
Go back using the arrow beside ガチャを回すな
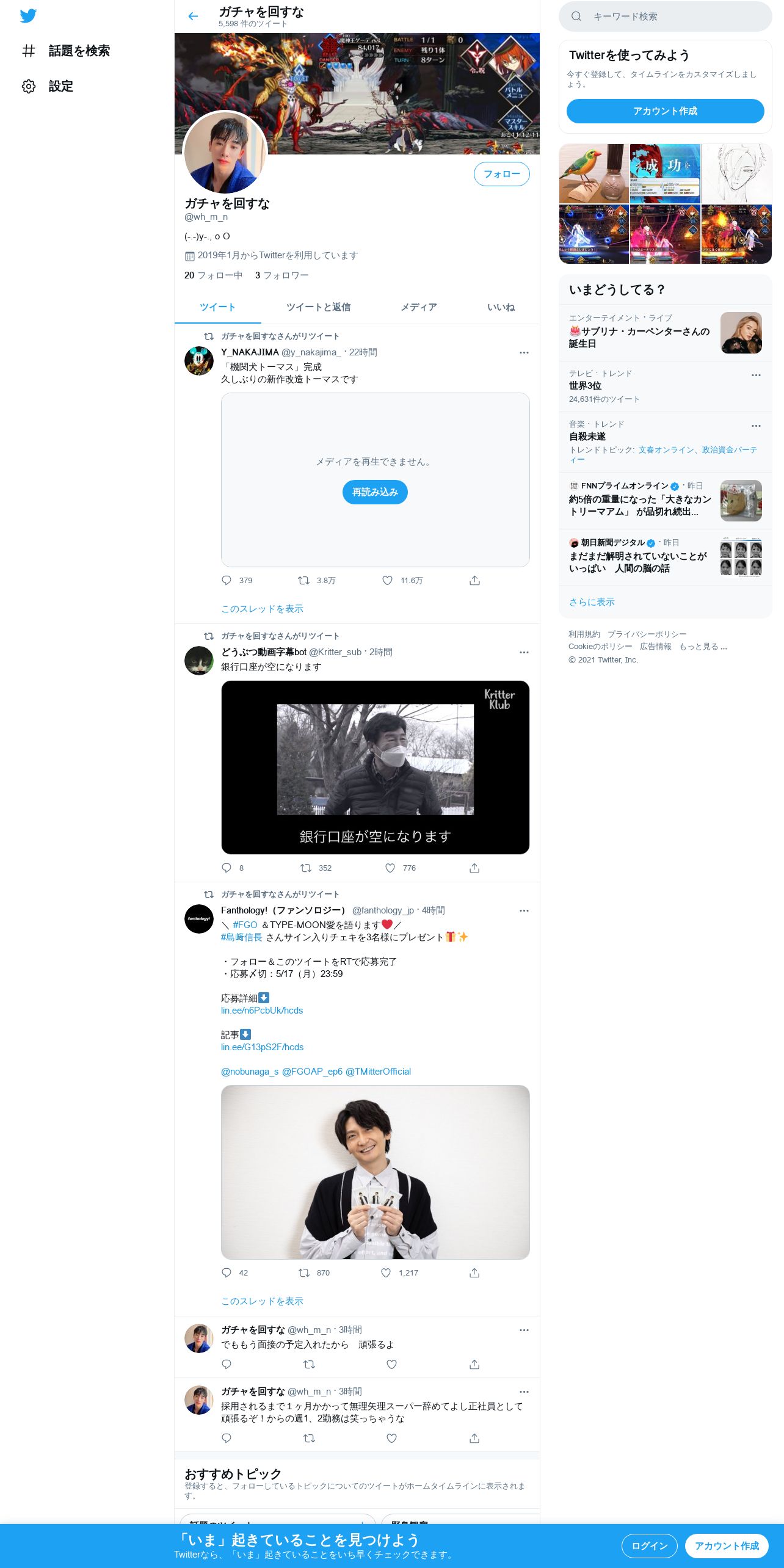(x=193, y=16)
